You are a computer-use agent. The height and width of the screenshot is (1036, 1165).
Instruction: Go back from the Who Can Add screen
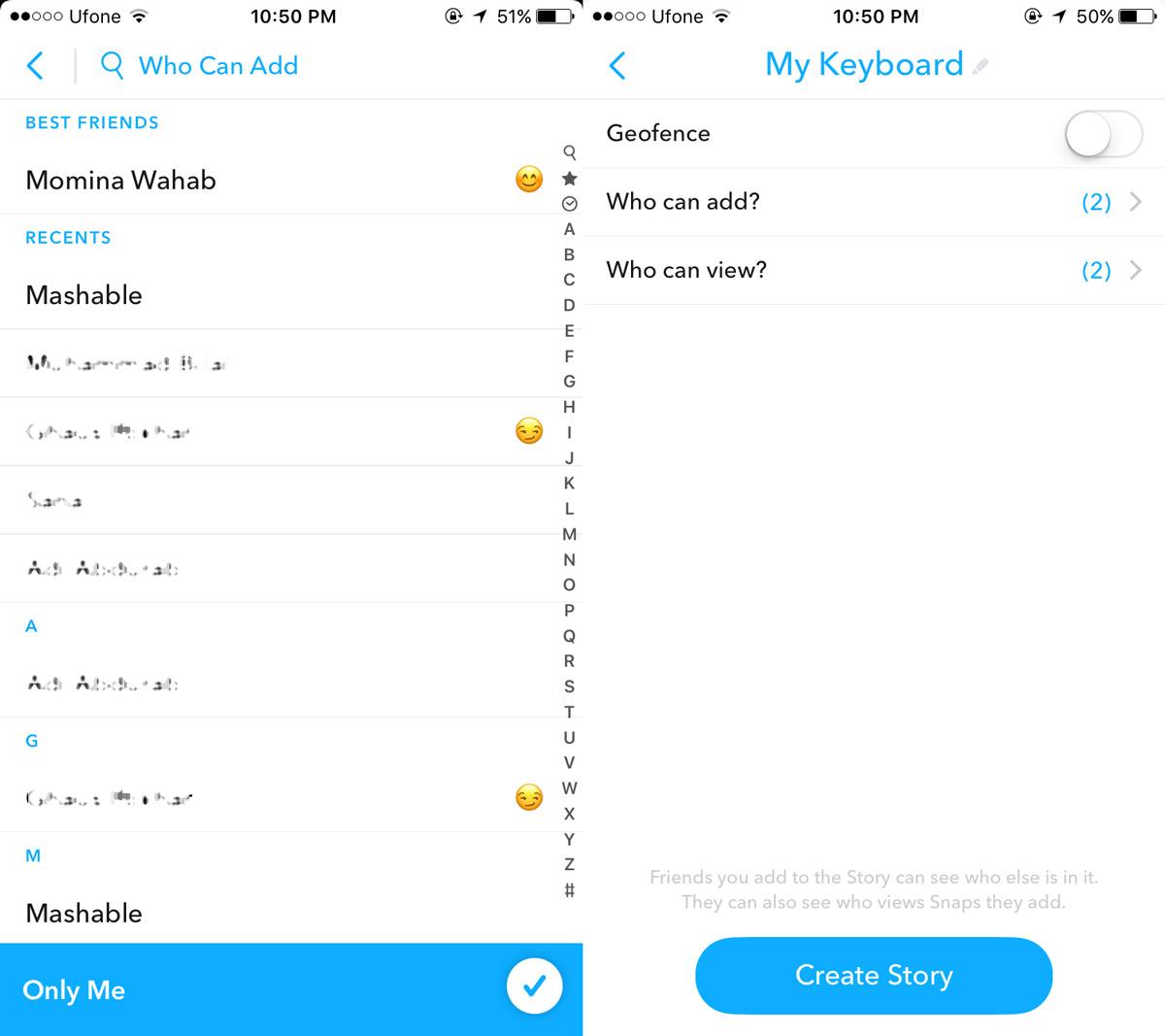click(35, 66)
